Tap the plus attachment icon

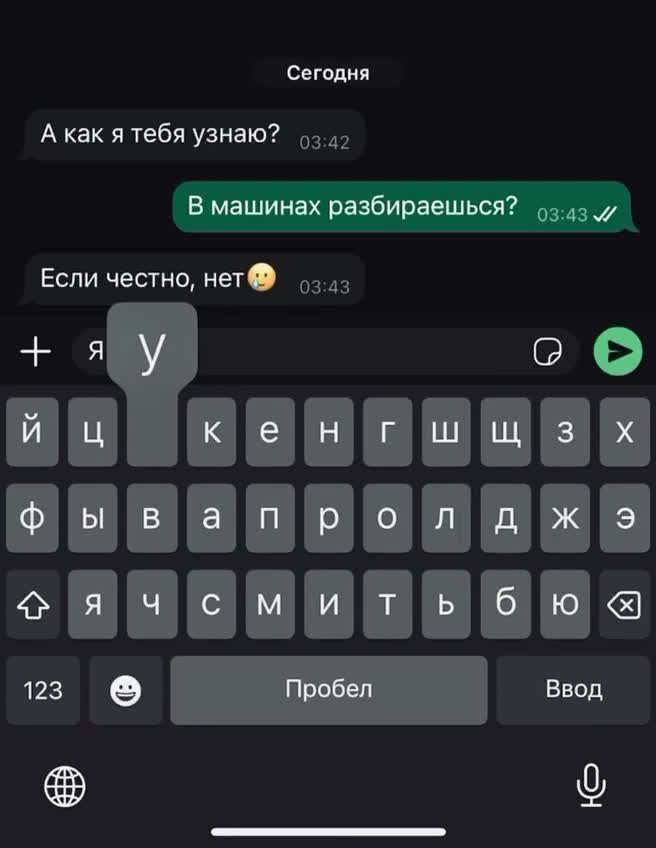click(x=35, y=351)
